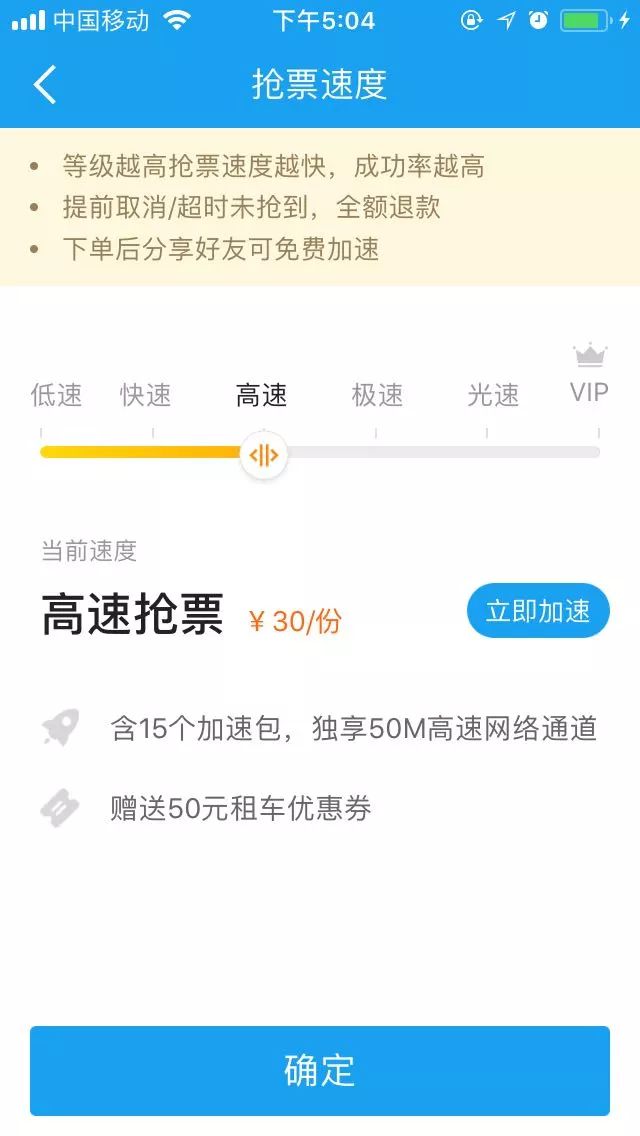Image resolution: width=640 pixels, height=1136 pixels.
Task: Tap the 立即加速 button
Action: click(538, 611)
